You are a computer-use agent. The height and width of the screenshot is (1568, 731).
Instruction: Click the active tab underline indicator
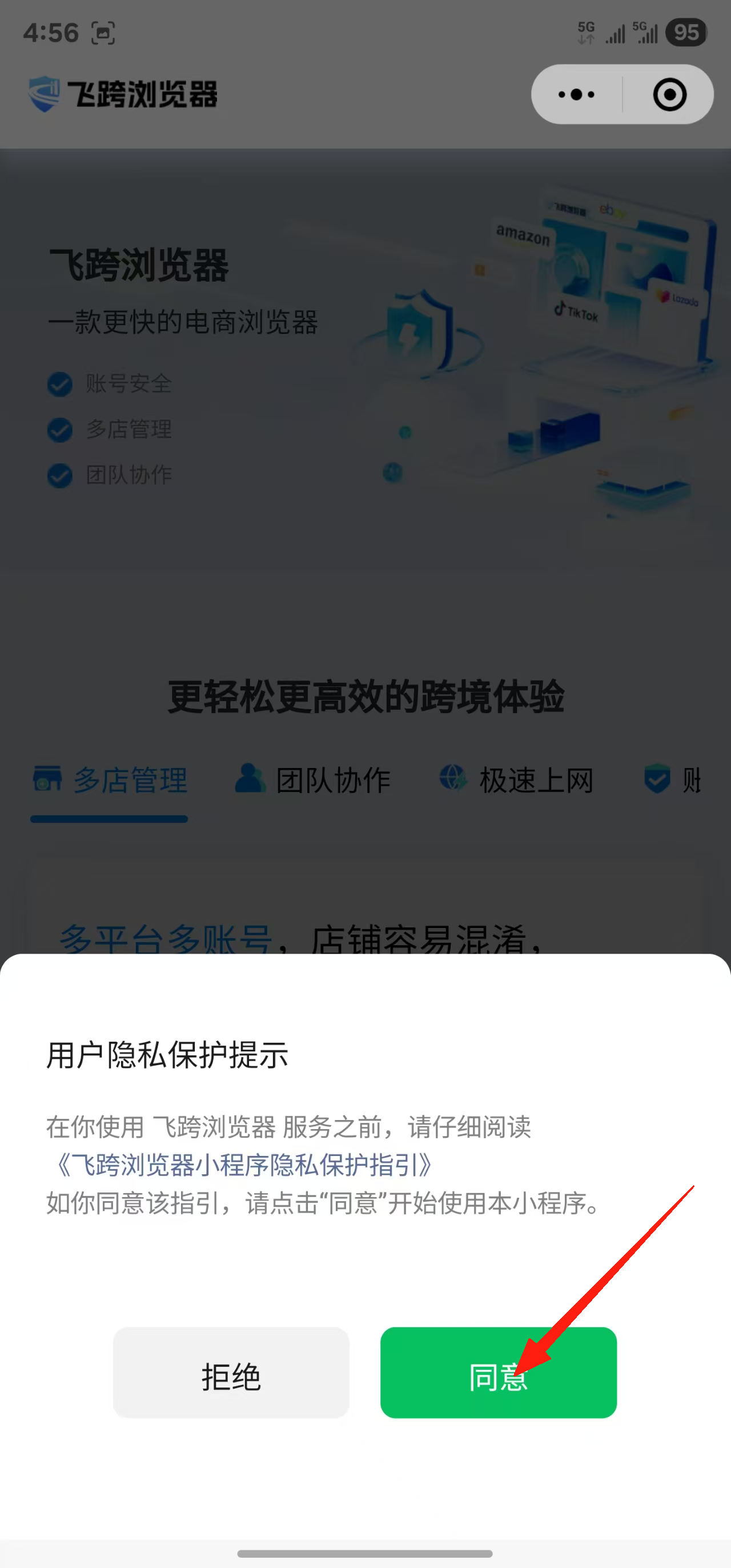click(109, 819)
